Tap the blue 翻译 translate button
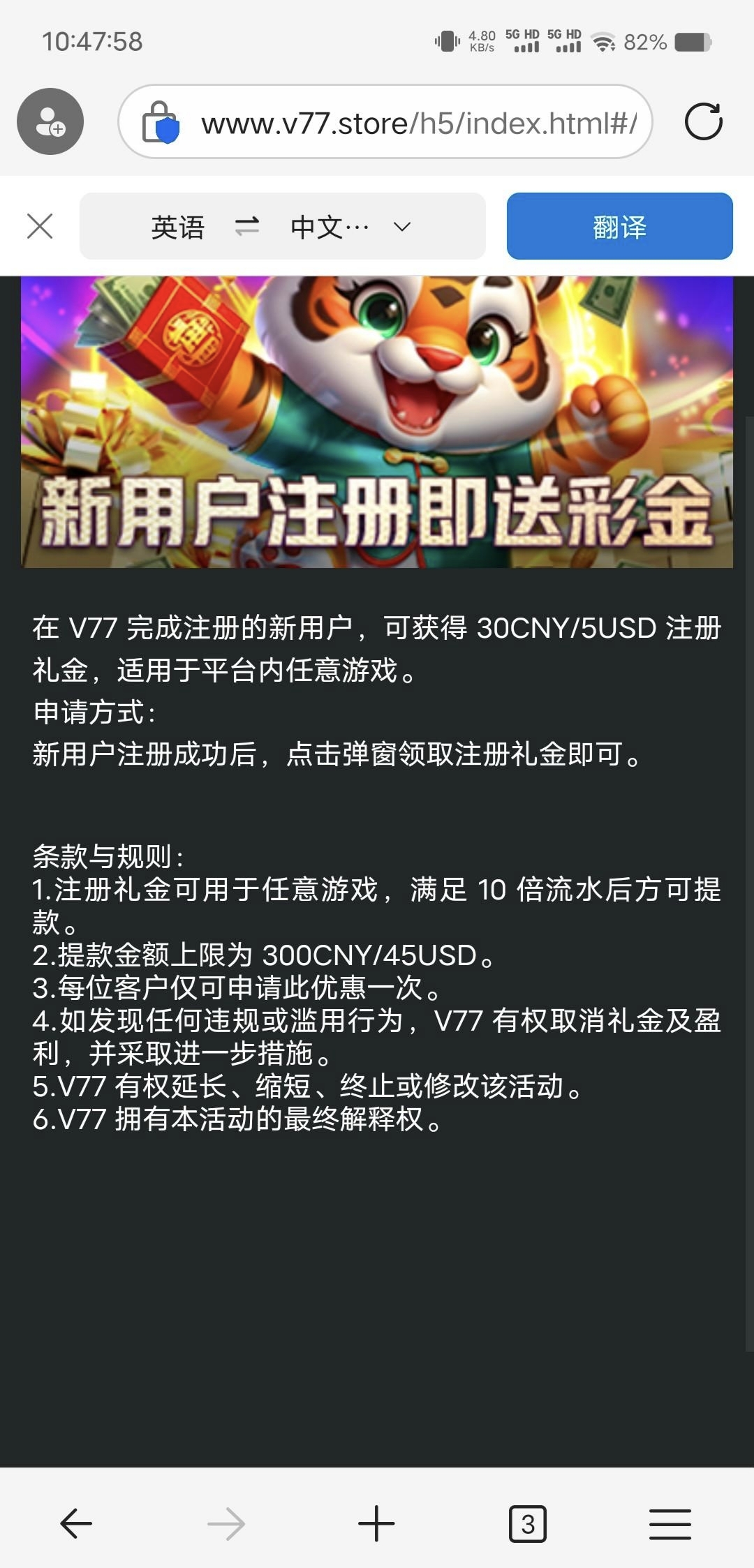The height and width of the screenshot is (1568, 754). [x=619, y=226]
